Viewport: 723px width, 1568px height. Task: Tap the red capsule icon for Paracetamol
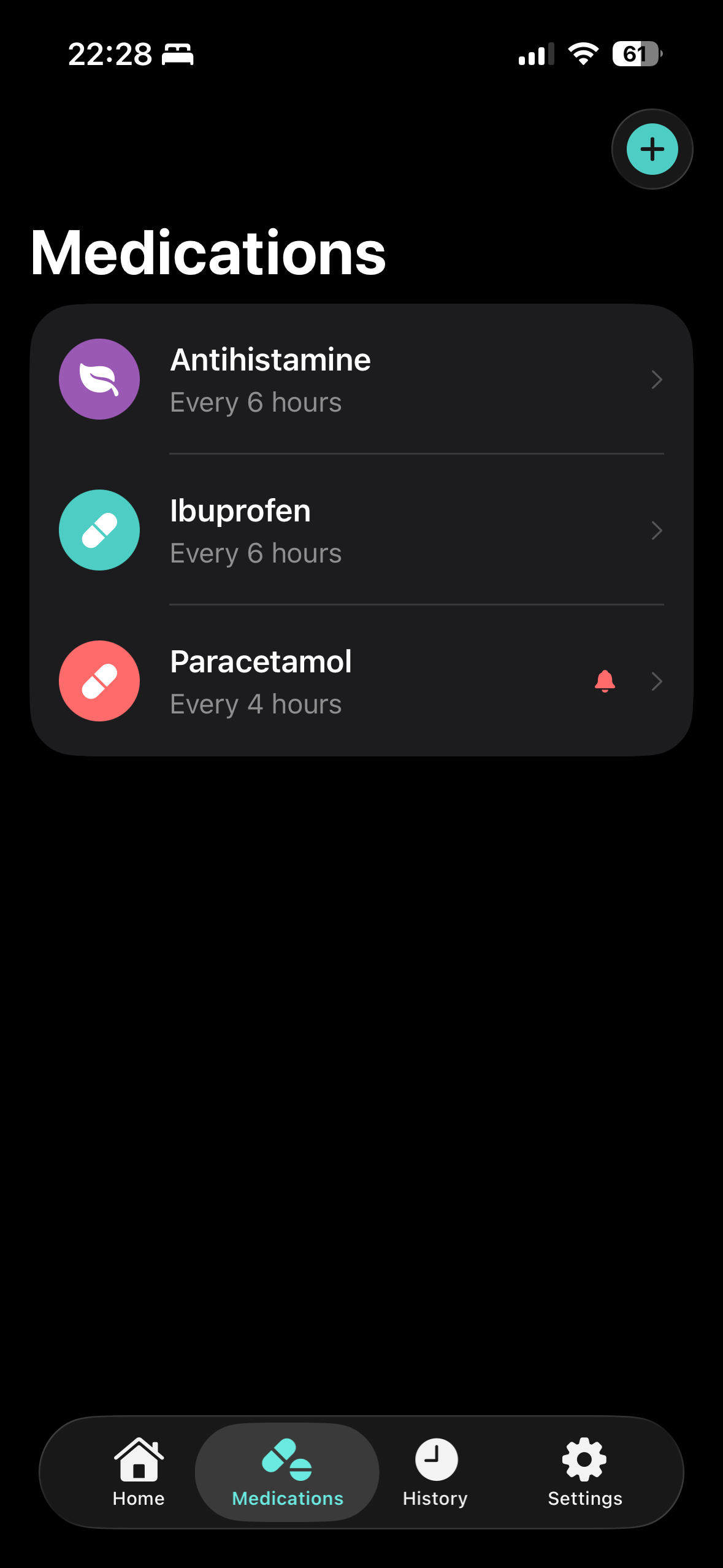[x=99, y=681]
